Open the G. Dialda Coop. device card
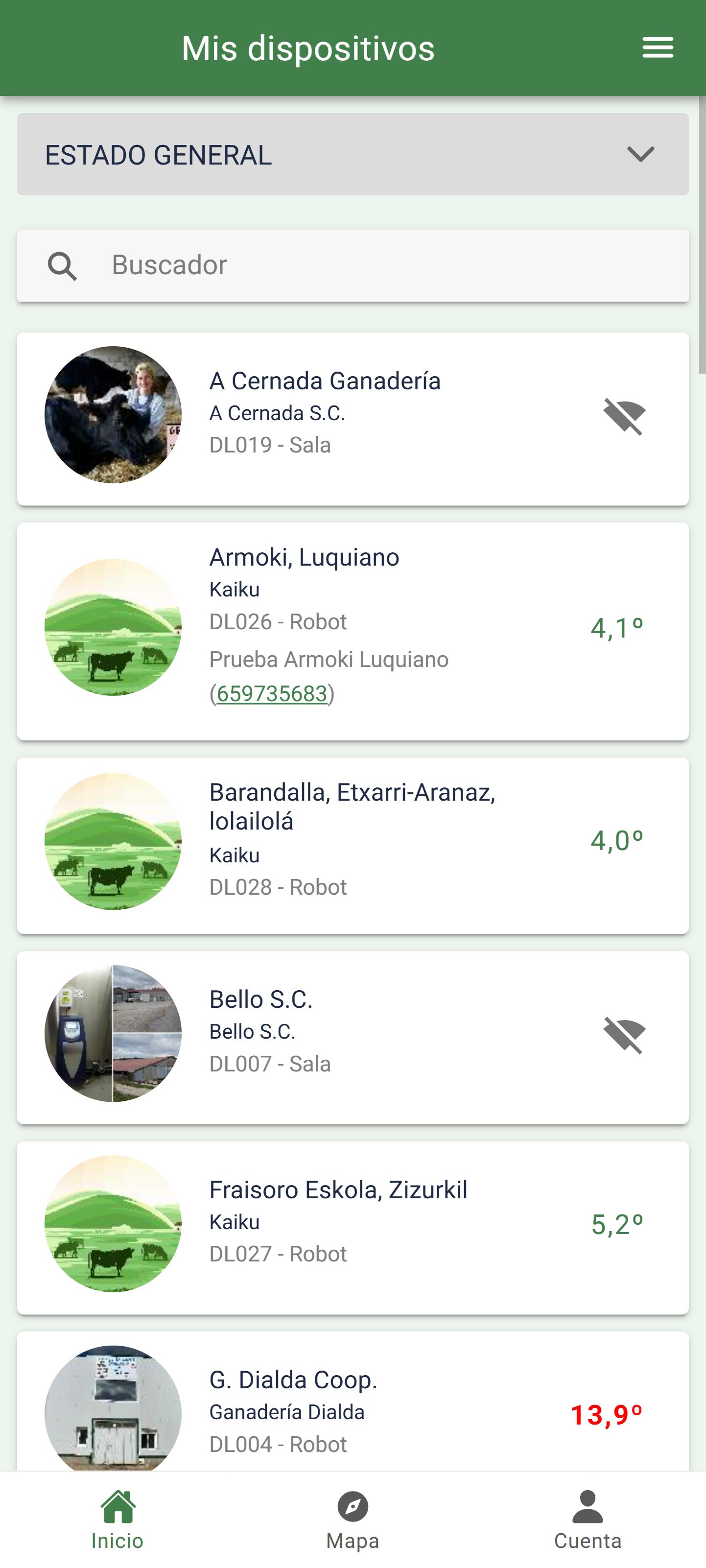The width and height of the screenshot is (706, 1568). [x=353, y=1401]
